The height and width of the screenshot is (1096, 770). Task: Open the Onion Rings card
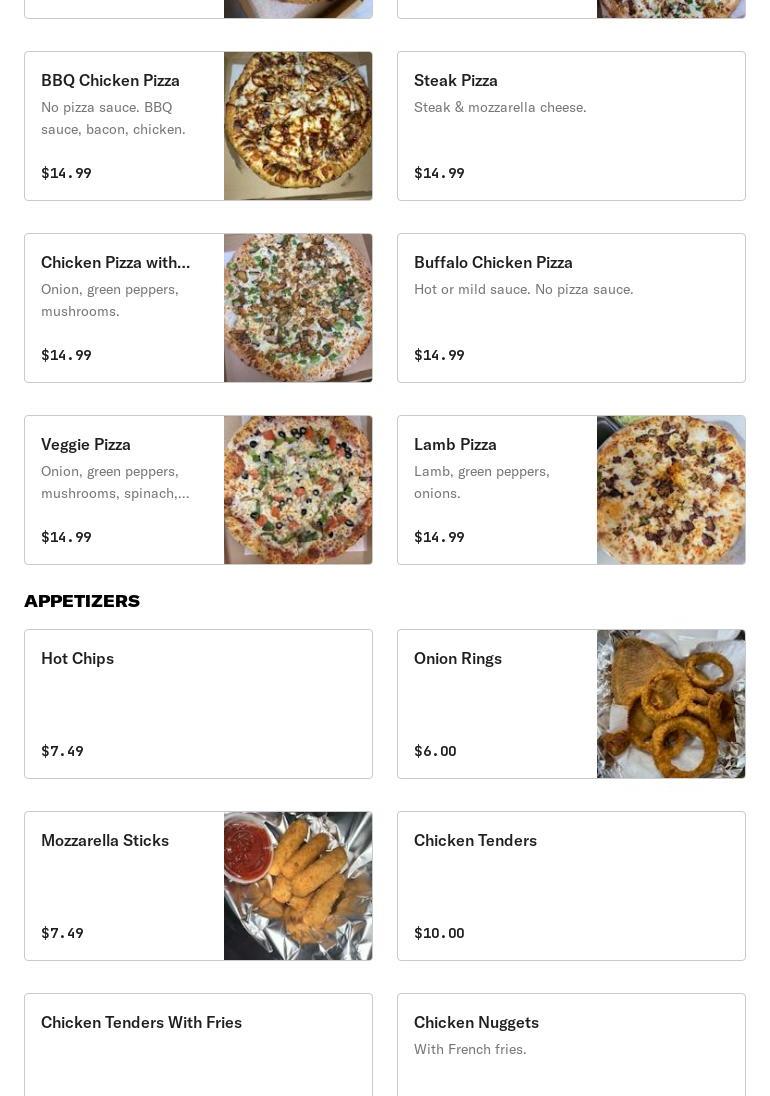coord(571,704)
